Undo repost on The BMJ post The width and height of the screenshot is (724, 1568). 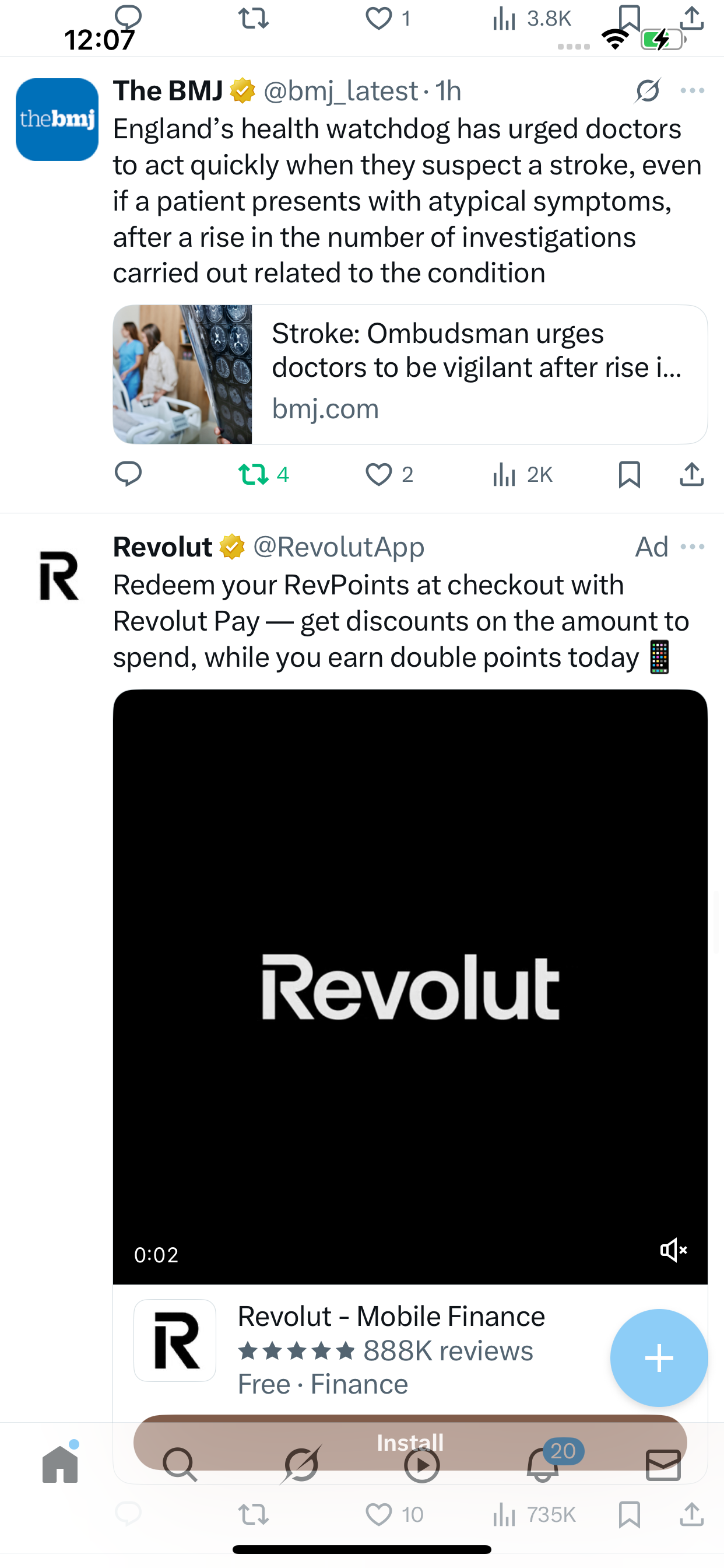[263, 474]
